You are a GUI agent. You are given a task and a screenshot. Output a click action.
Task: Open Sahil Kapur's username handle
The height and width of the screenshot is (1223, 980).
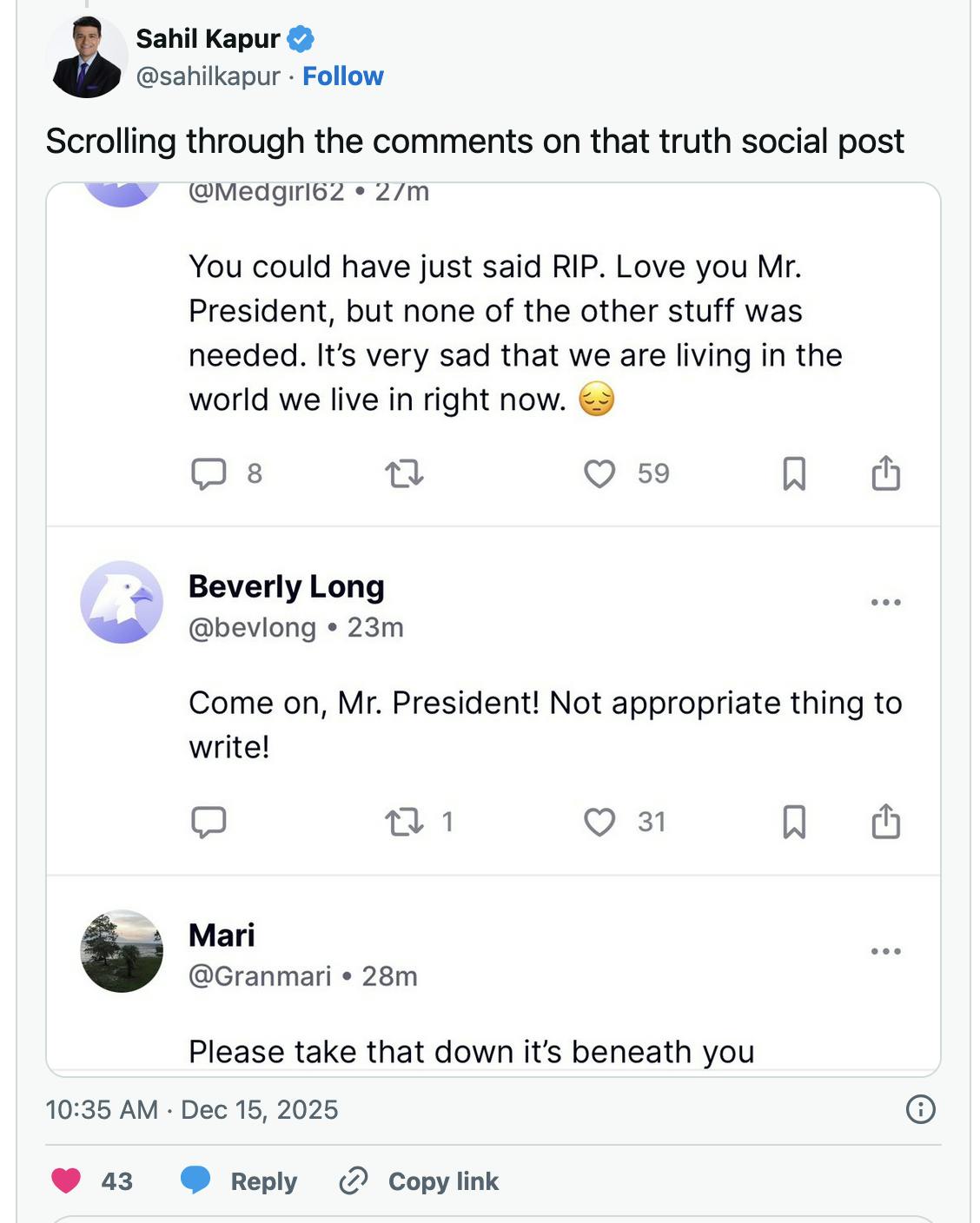(209, 76)
